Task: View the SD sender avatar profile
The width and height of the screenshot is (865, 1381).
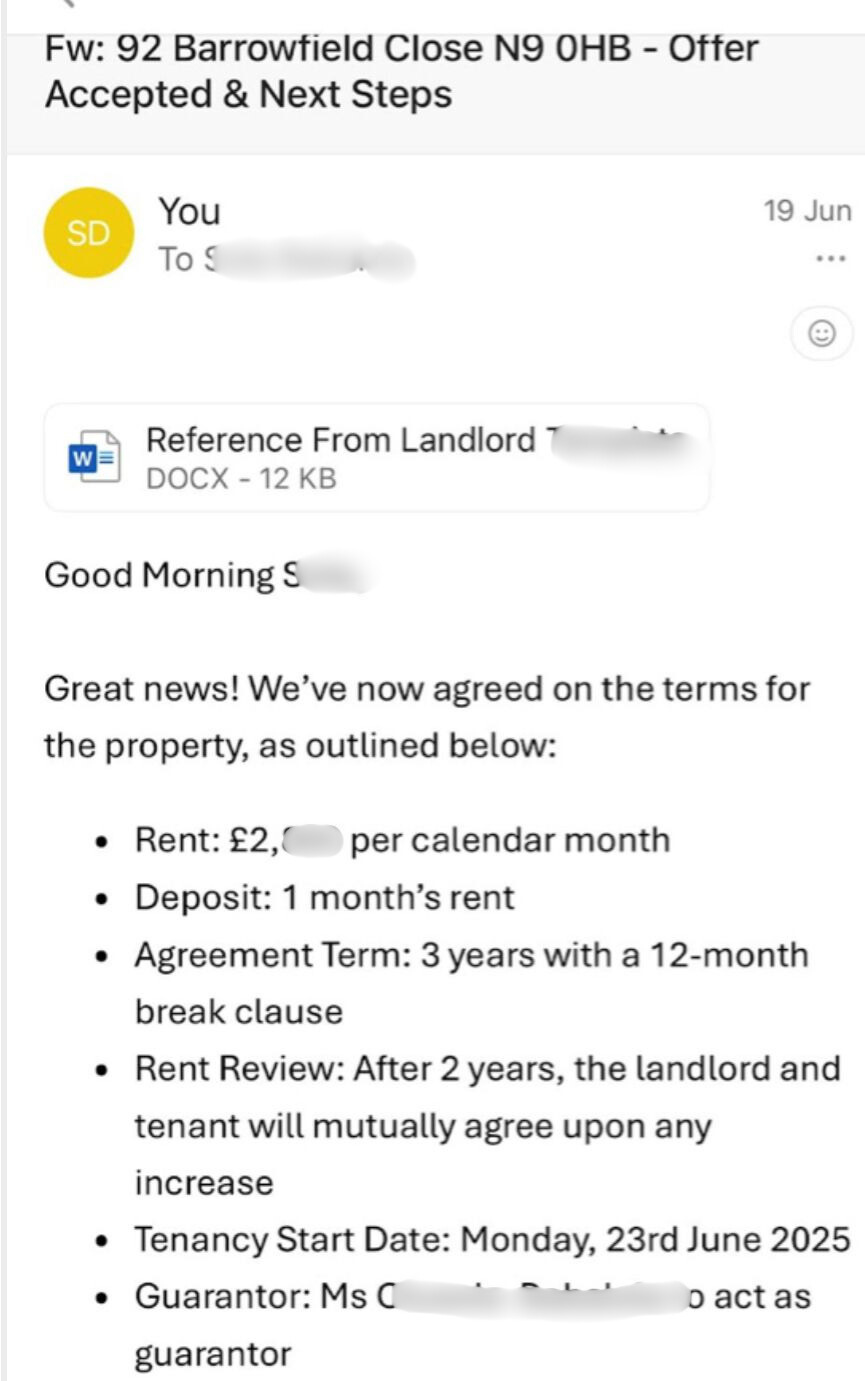Action: click(87, 233)
